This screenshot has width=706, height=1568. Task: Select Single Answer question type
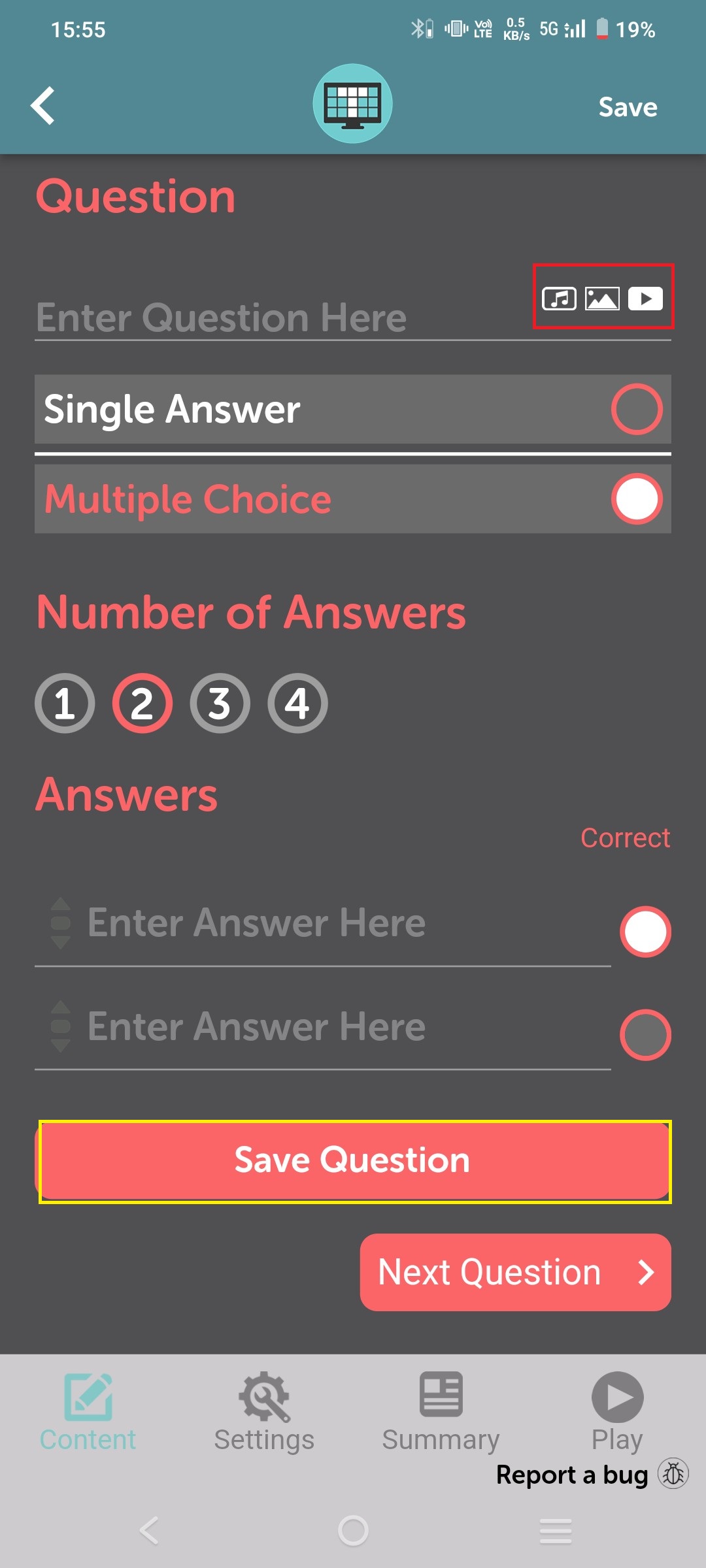(353, 410)
